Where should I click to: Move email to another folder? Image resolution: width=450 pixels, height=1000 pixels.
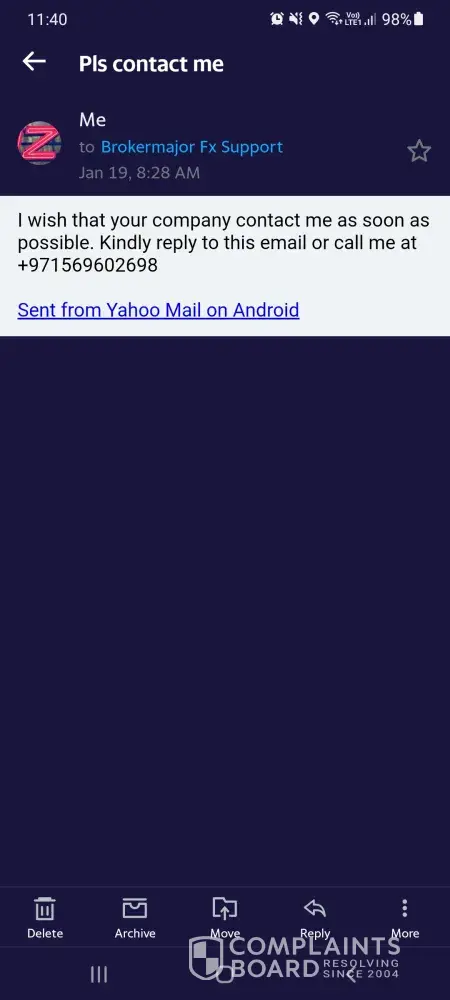(x=225, y=918)
